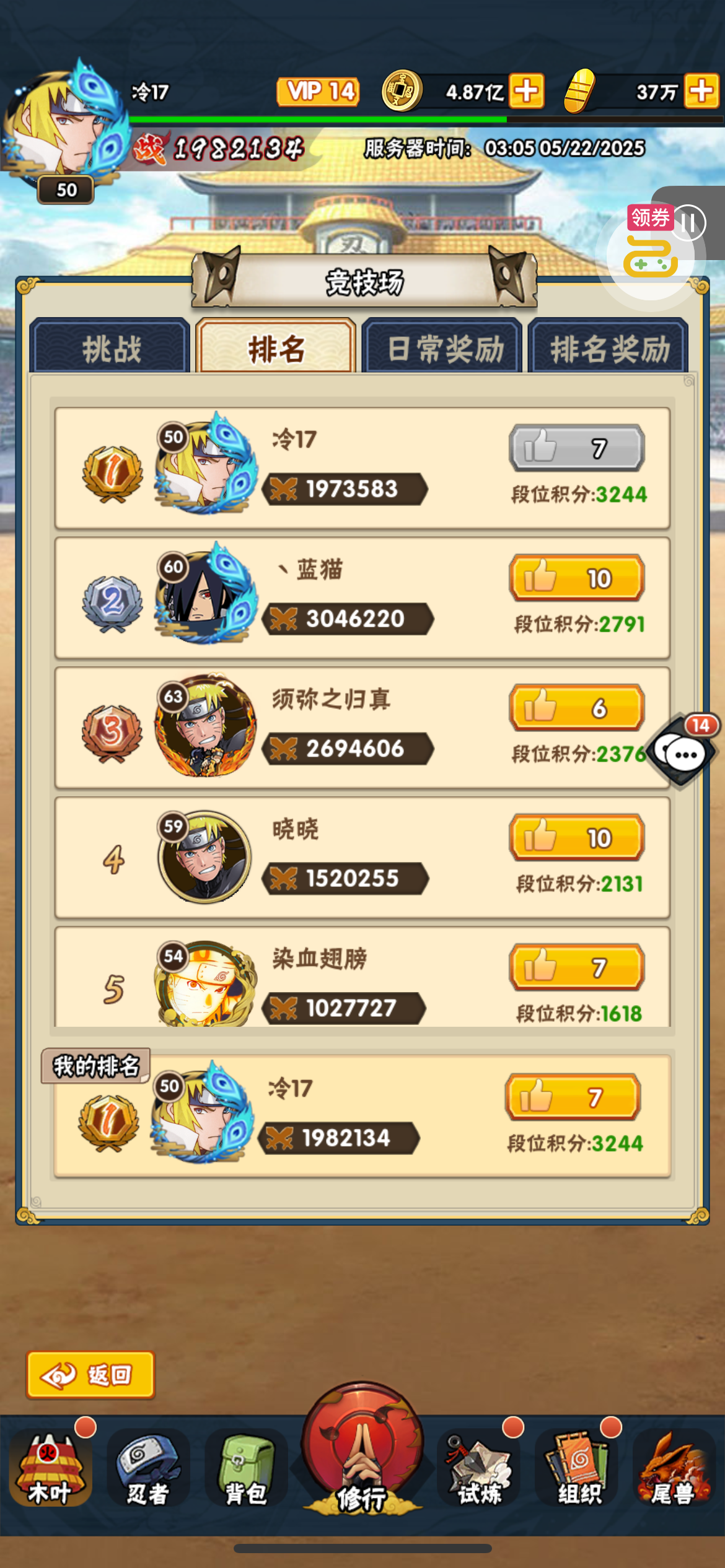Like player 、蓝猫 with thumbs-up
This screenshot has width=725, height=1568.
(x=577, y=578)
